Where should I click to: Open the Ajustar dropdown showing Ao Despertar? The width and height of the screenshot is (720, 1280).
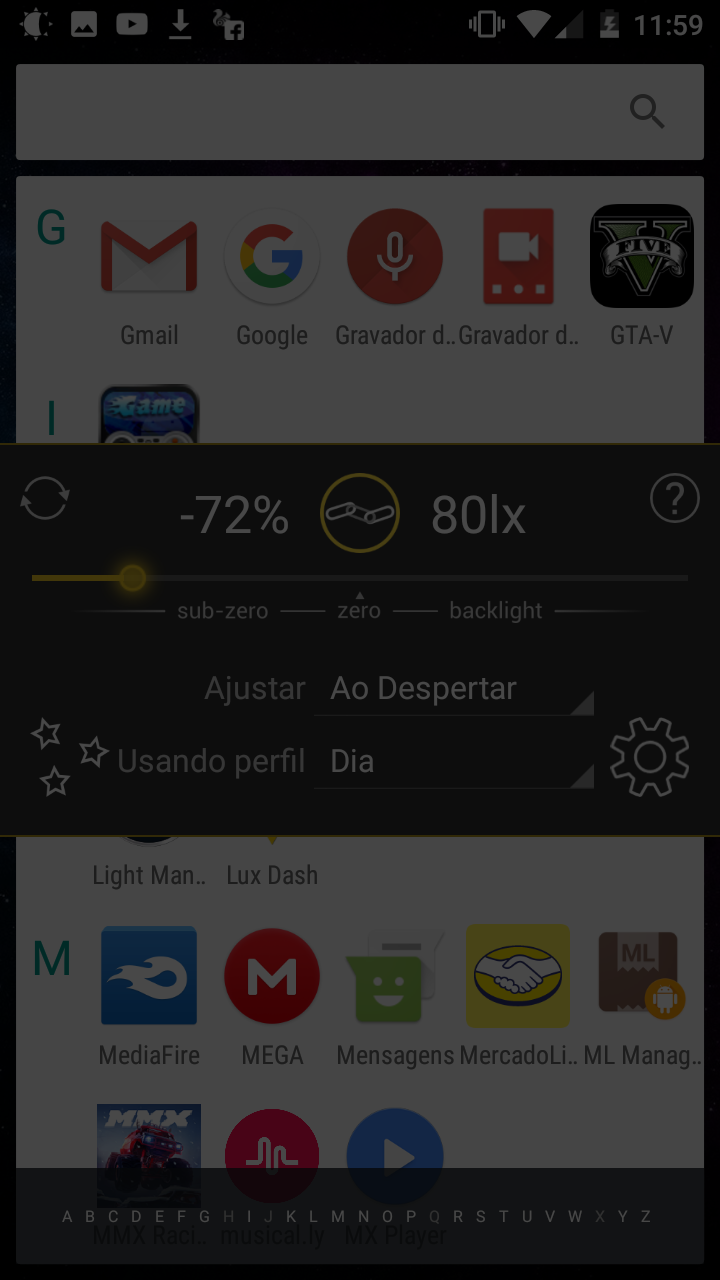[454, 689]
